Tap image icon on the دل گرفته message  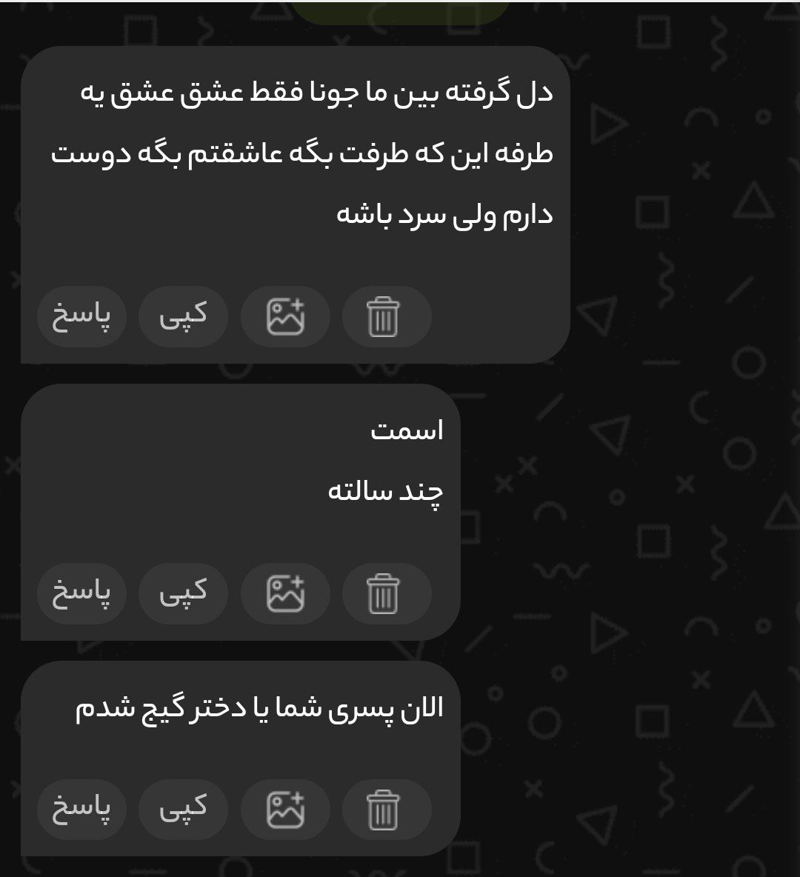285,317
